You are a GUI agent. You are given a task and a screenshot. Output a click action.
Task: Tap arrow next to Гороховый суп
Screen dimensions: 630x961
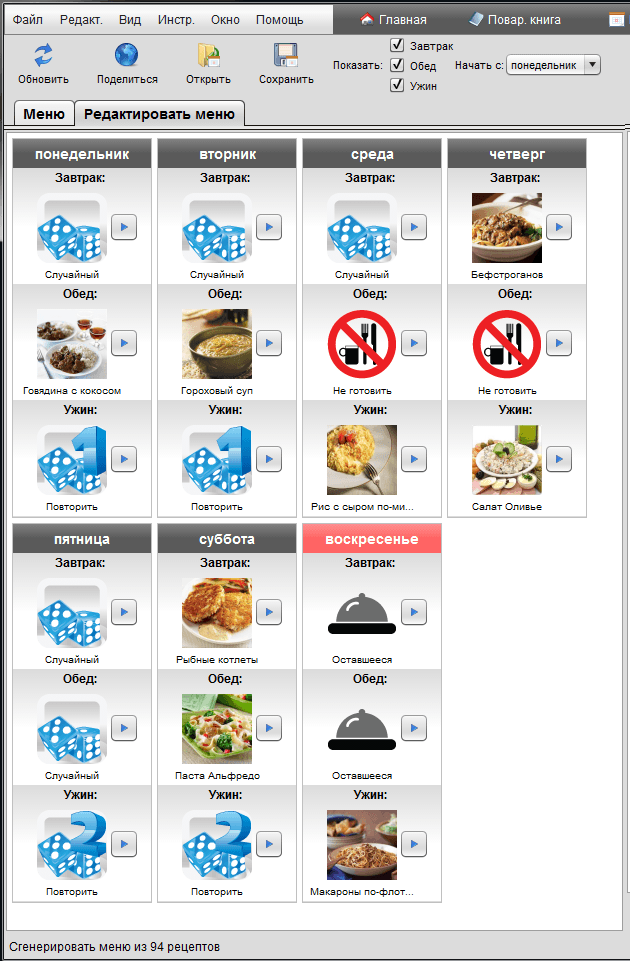coord(269,343)
